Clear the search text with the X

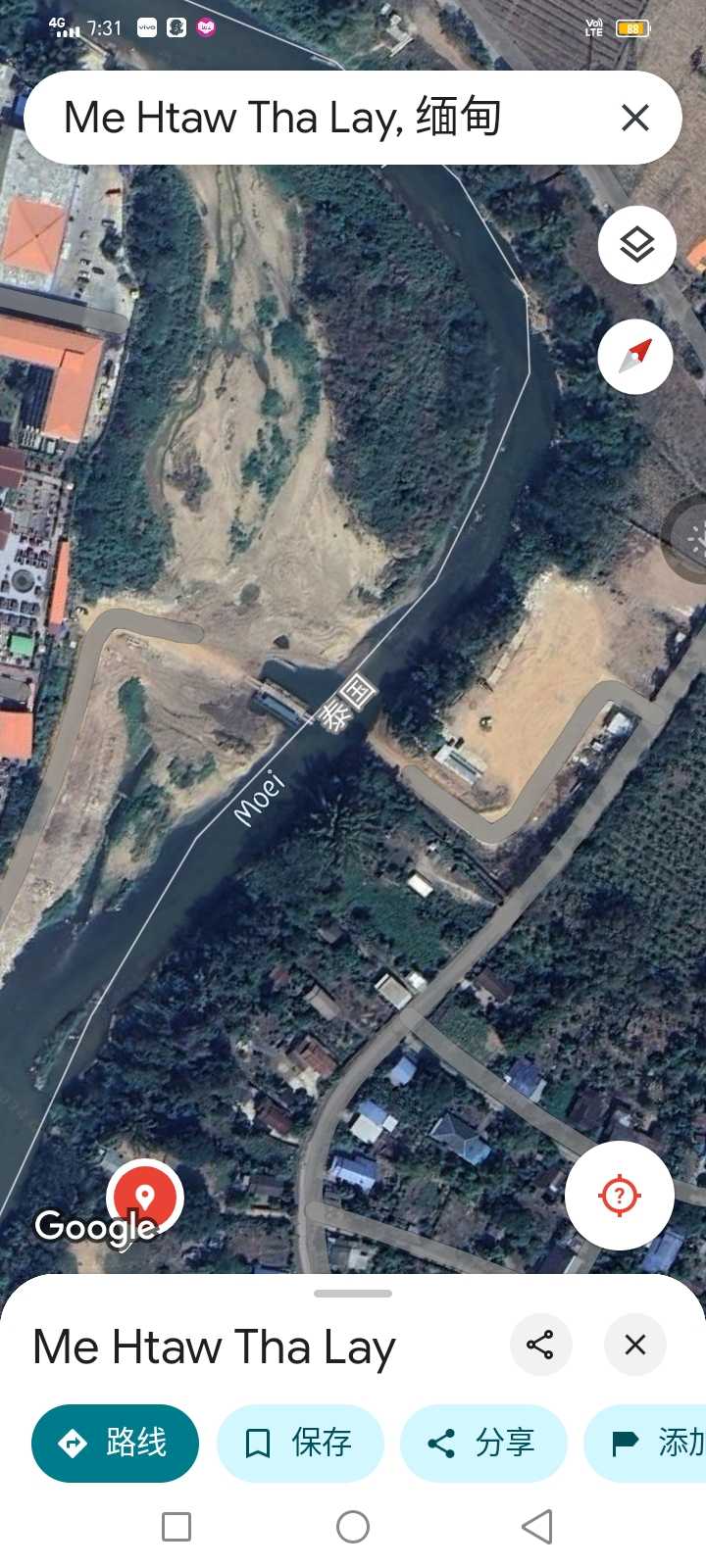635,118
